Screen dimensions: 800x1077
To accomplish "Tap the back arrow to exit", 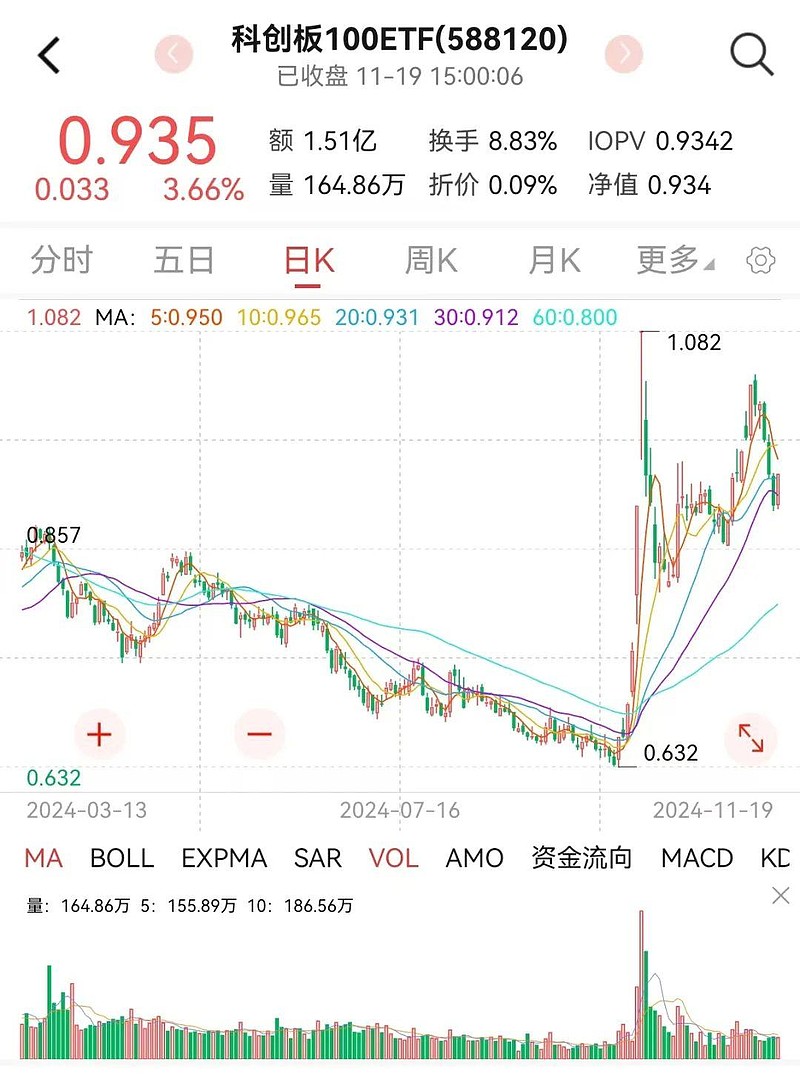I will point(47,56).
